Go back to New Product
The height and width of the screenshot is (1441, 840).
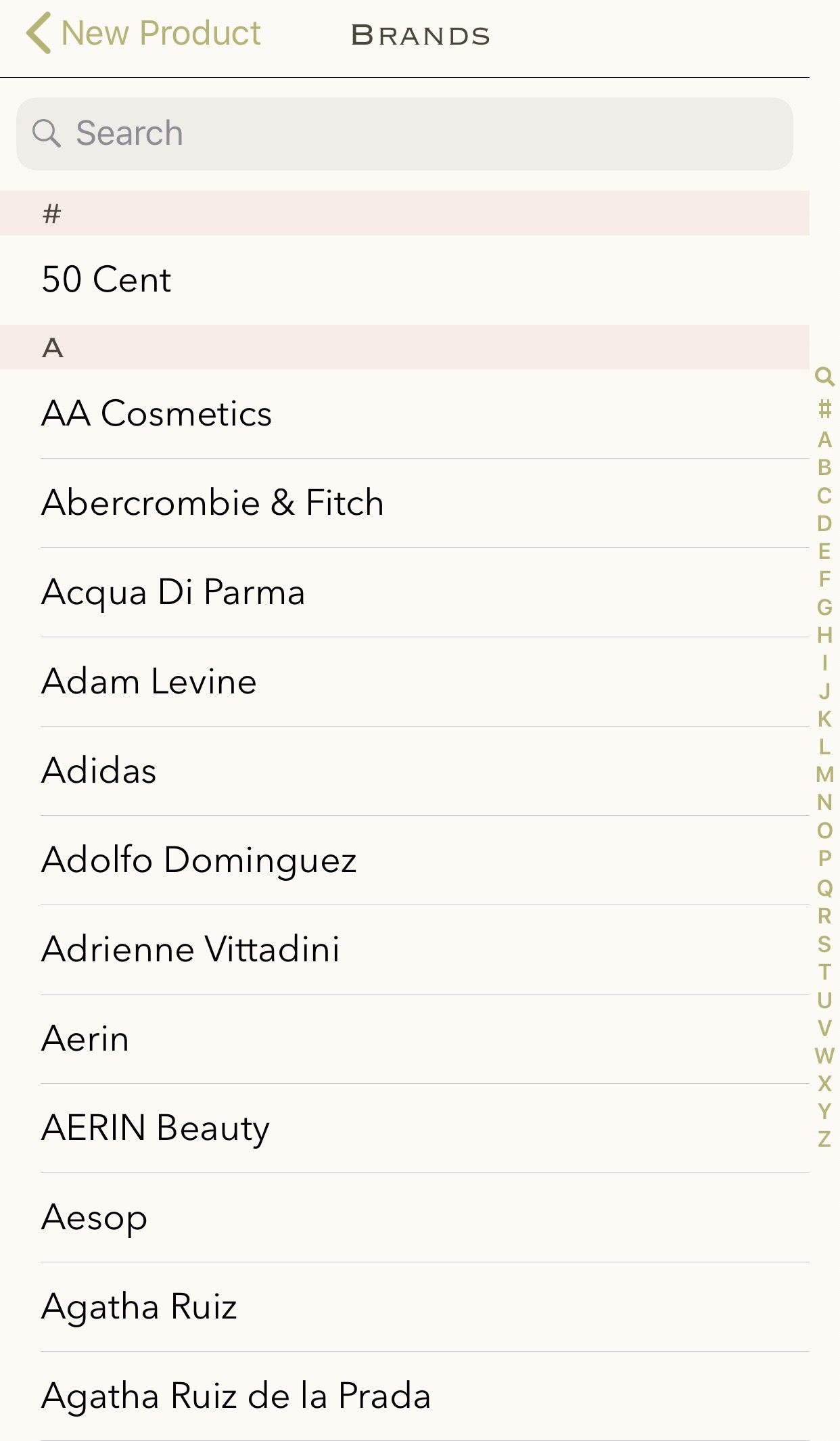[x=143, y=34]
